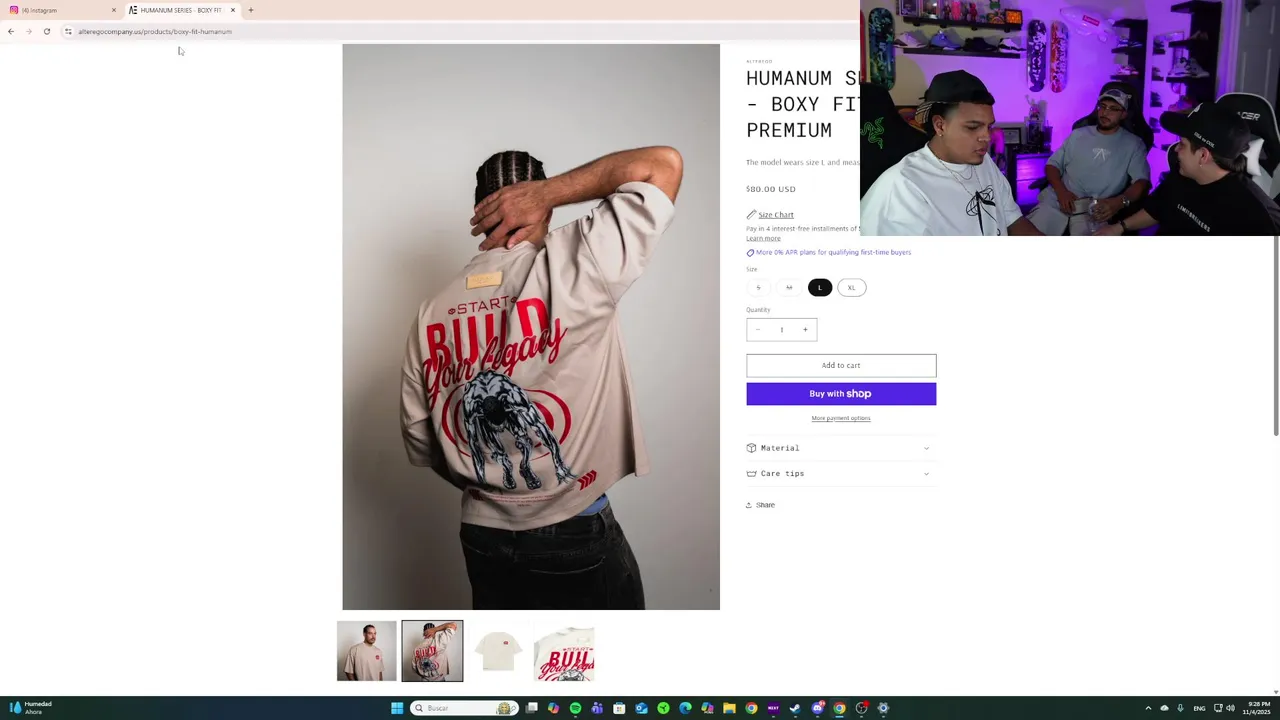
Task: Show the flat shirt front thumbnail
Action: click(498, 651)
